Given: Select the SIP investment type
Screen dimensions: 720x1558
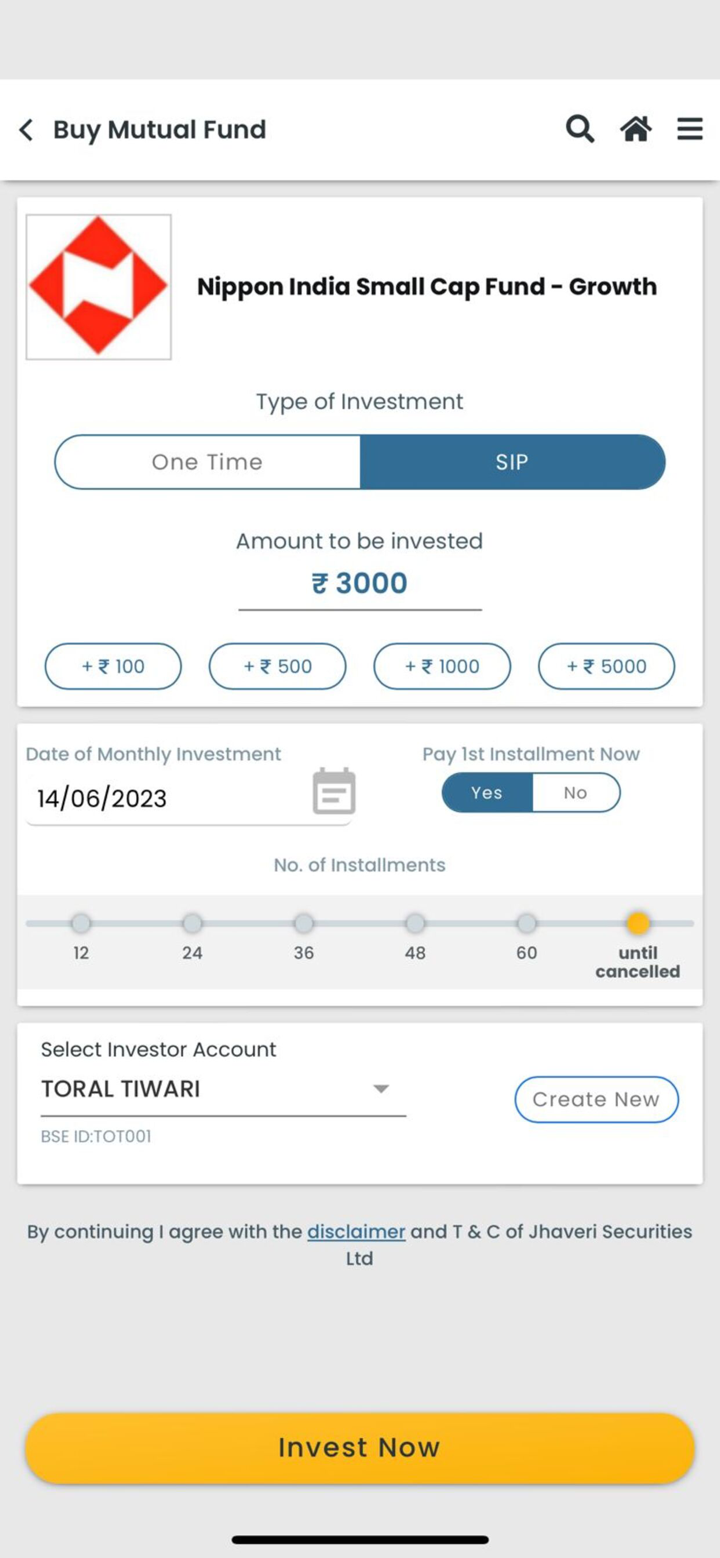Looking at the screenshot, I should point(512,462).
